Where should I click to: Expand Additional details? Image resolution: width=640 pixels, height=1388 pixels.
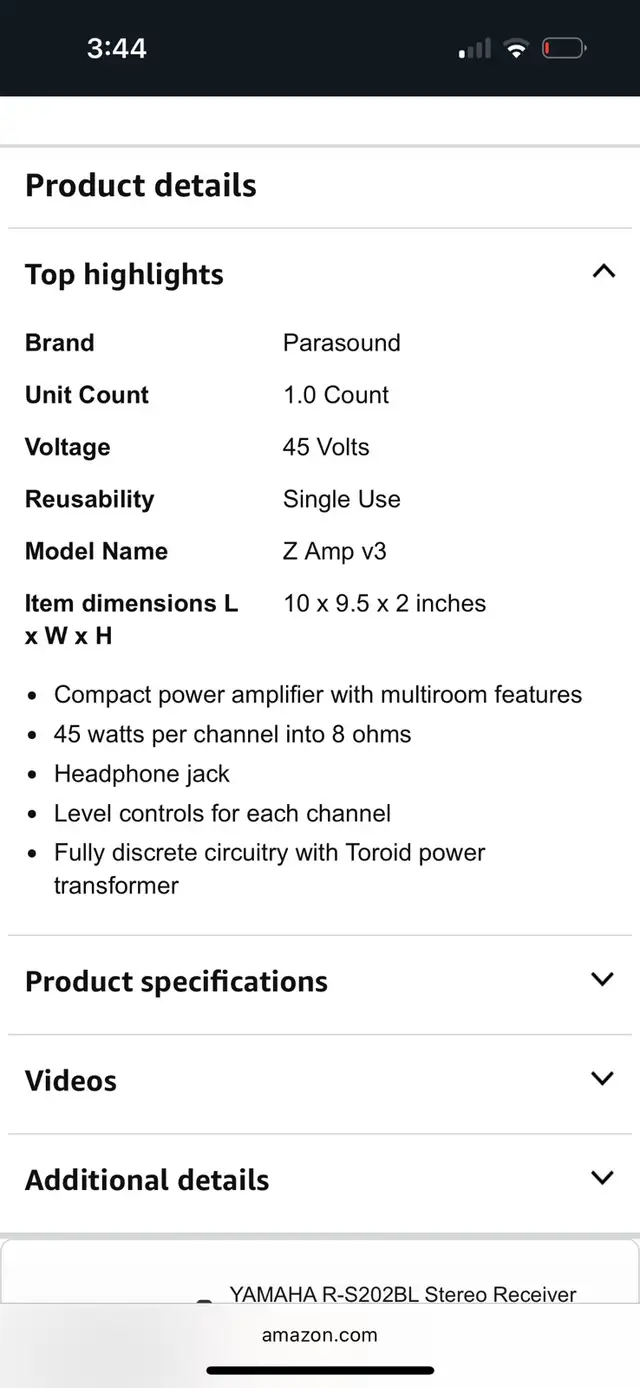[x=320, y=1179]
